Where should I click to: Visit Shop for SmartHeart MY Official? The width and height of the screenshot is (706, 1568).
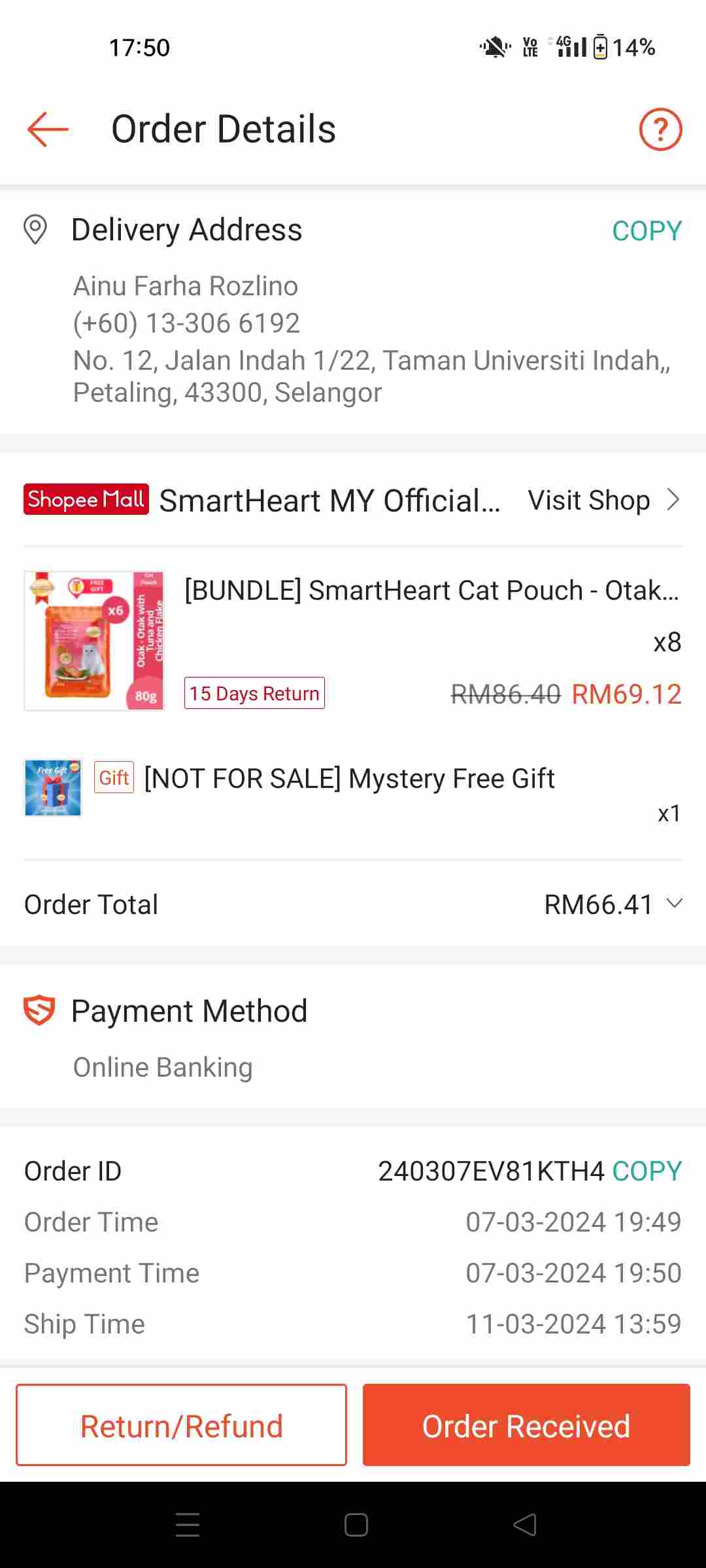603,500
